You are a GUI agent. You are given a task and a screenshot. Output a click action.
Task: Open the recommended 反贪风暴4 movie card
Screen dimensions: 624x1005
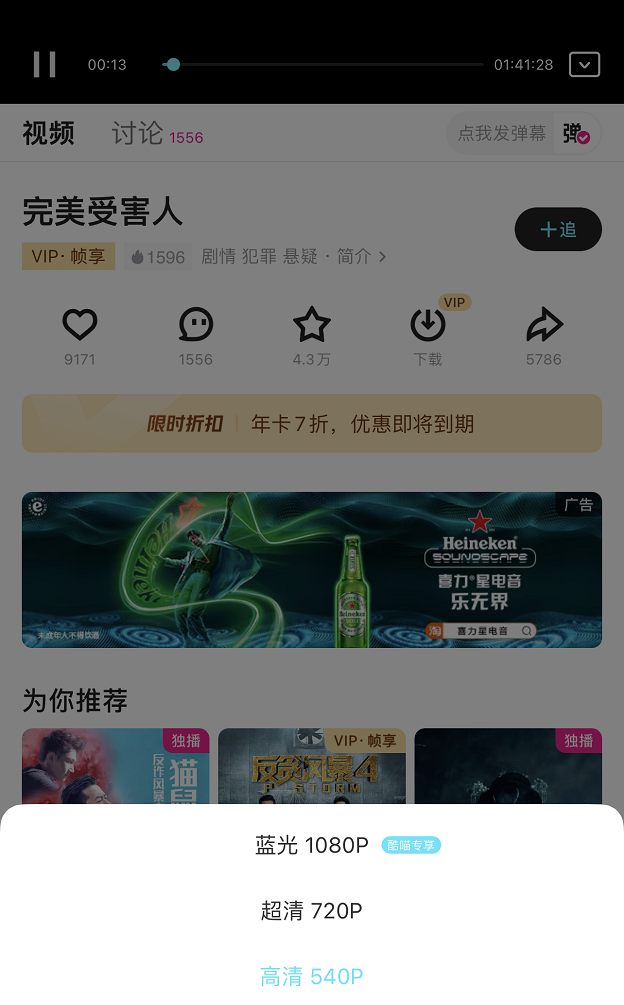click(x=312, y=768)
